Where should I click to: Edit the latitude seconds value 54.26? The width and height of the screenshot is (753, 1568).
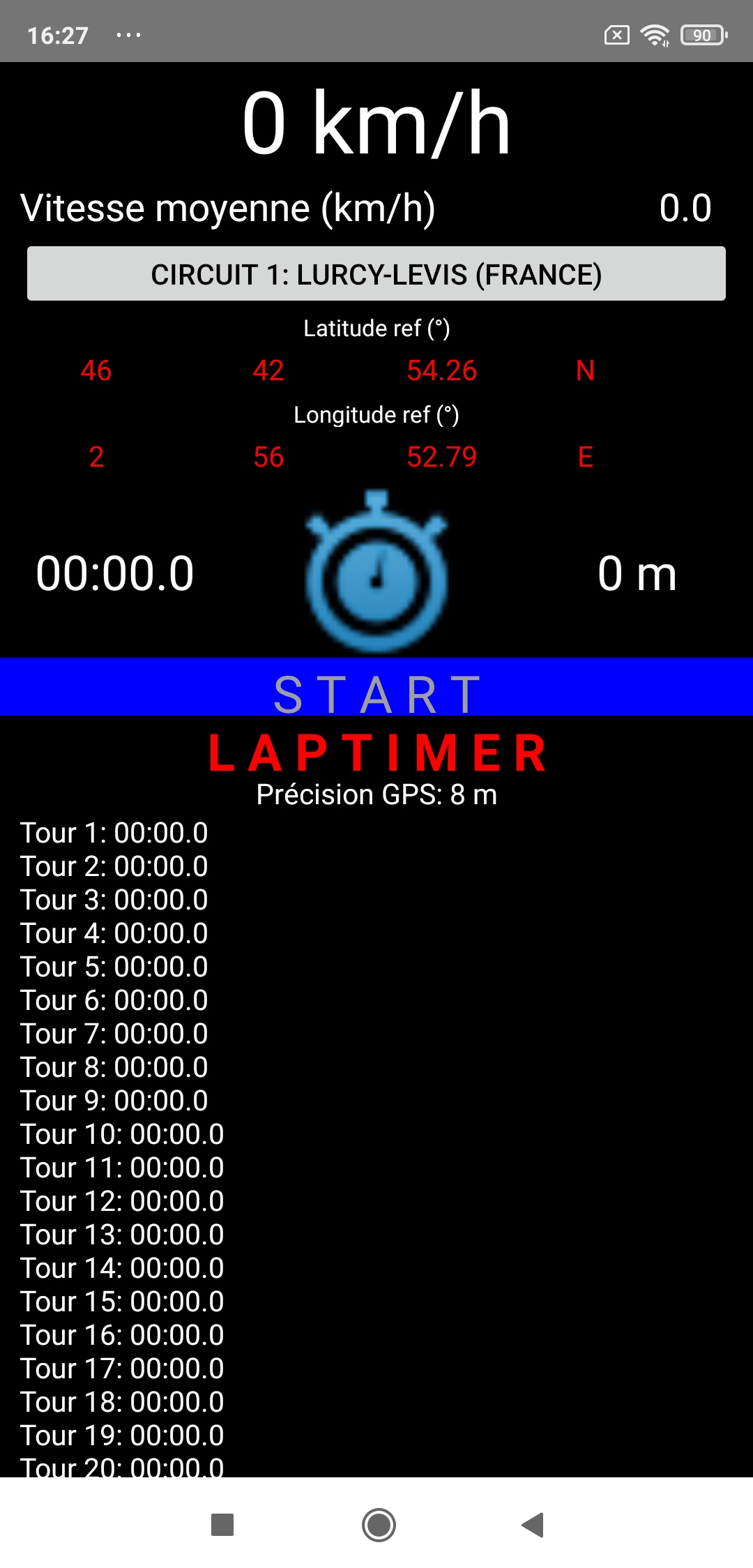tap(441, 370)
